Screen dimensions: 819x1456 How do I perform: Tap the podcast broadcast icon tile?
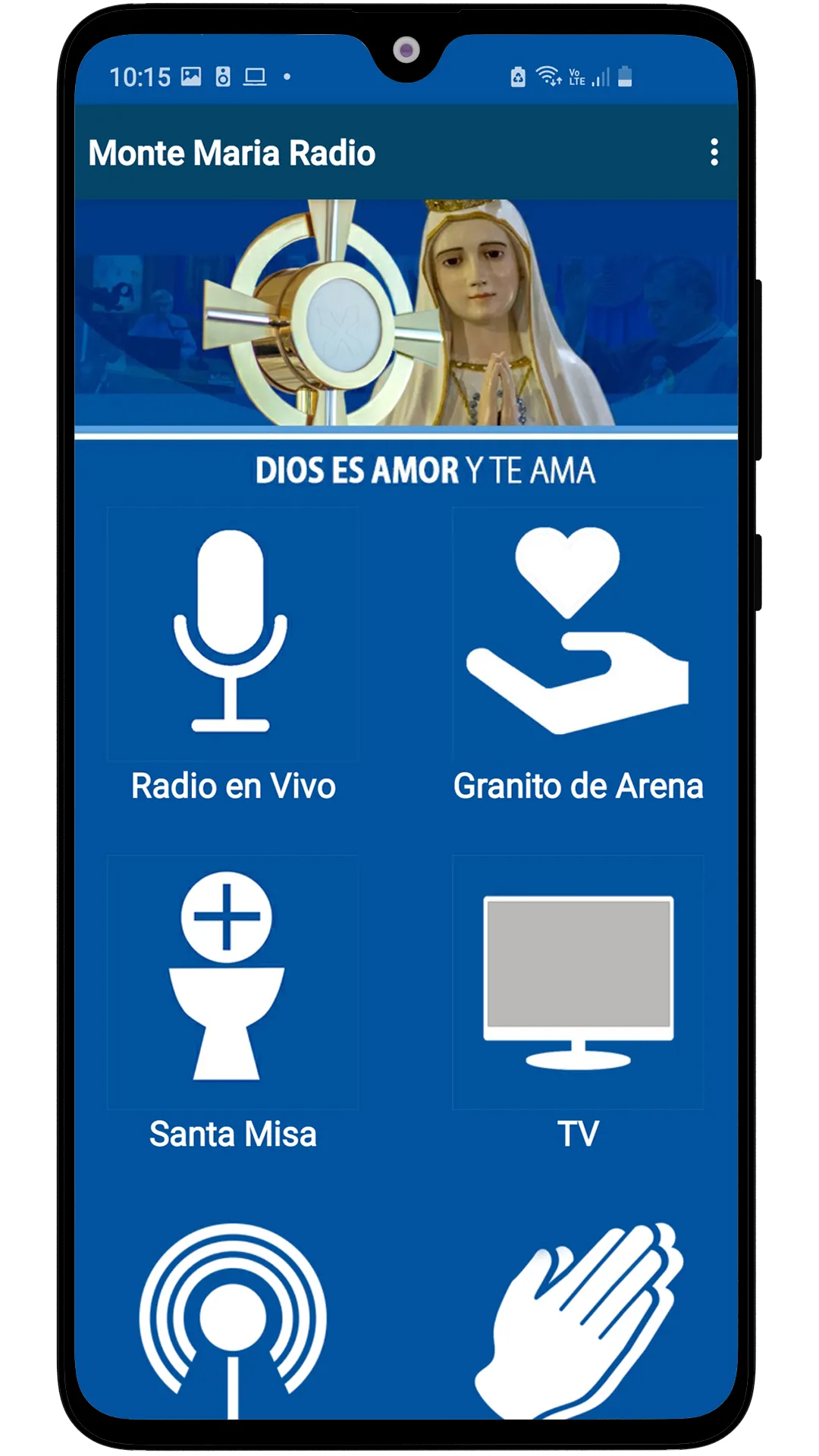point(232,1318)
